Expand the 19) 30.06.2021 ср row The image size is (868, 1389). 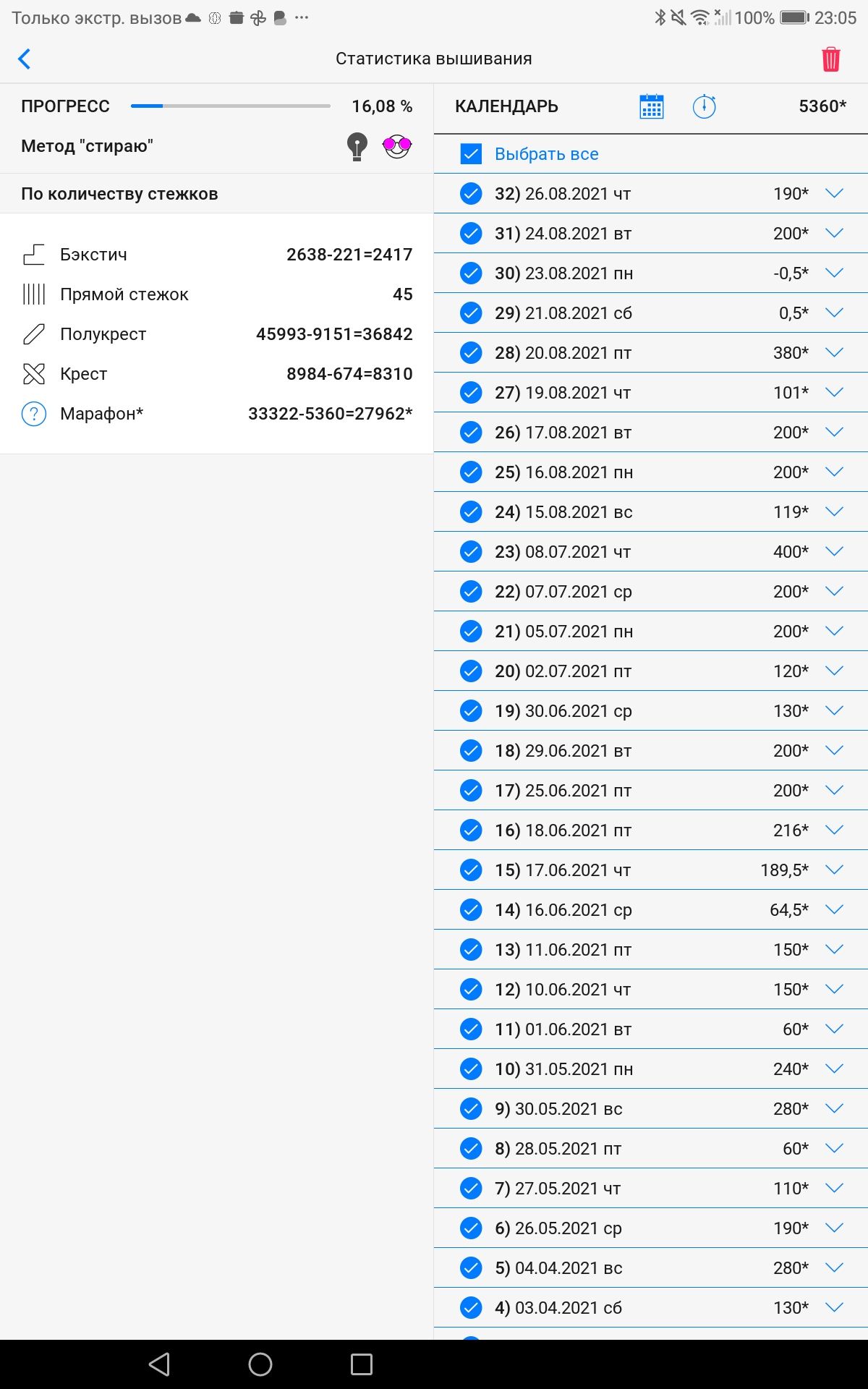coord(834,711)
